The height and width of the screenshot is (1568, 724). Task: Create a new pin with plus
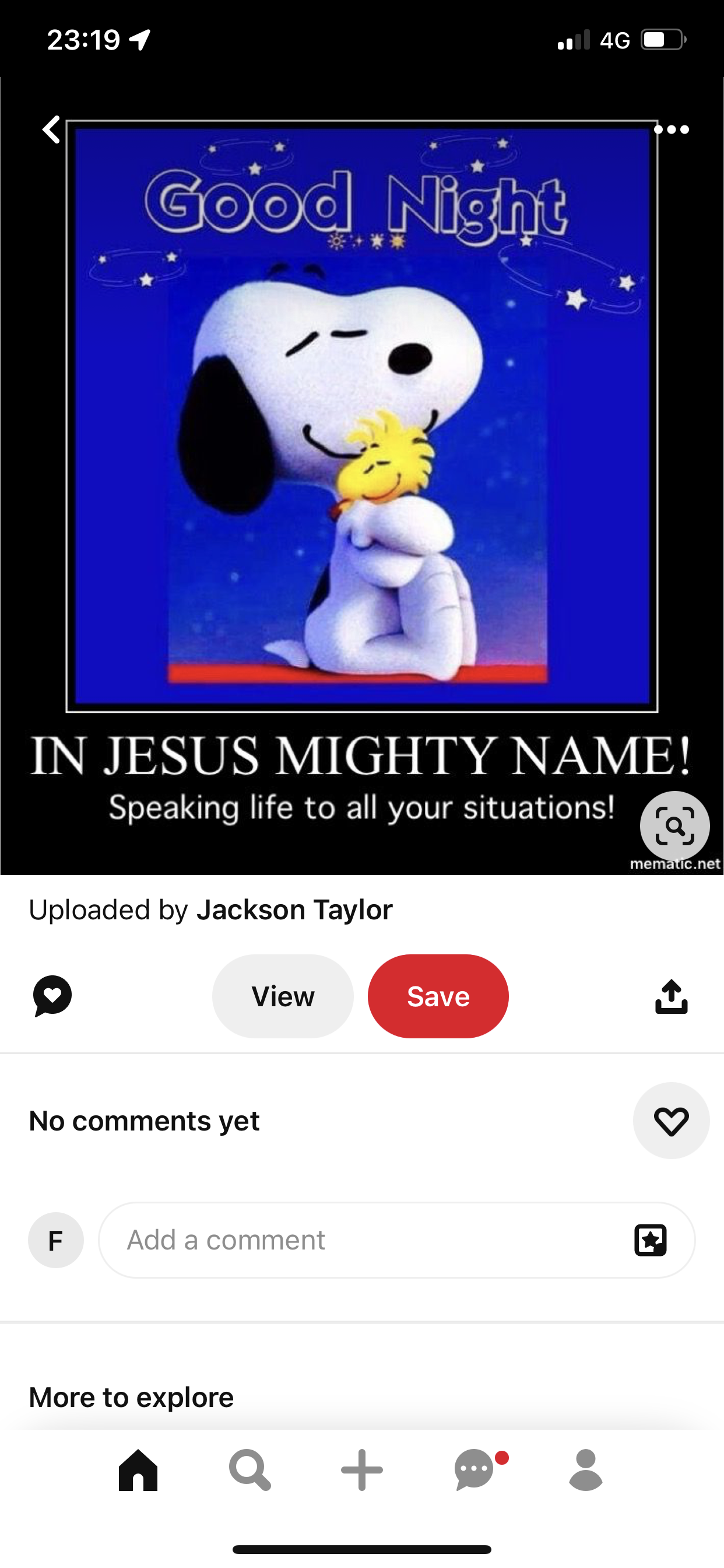pos(362,1470)
